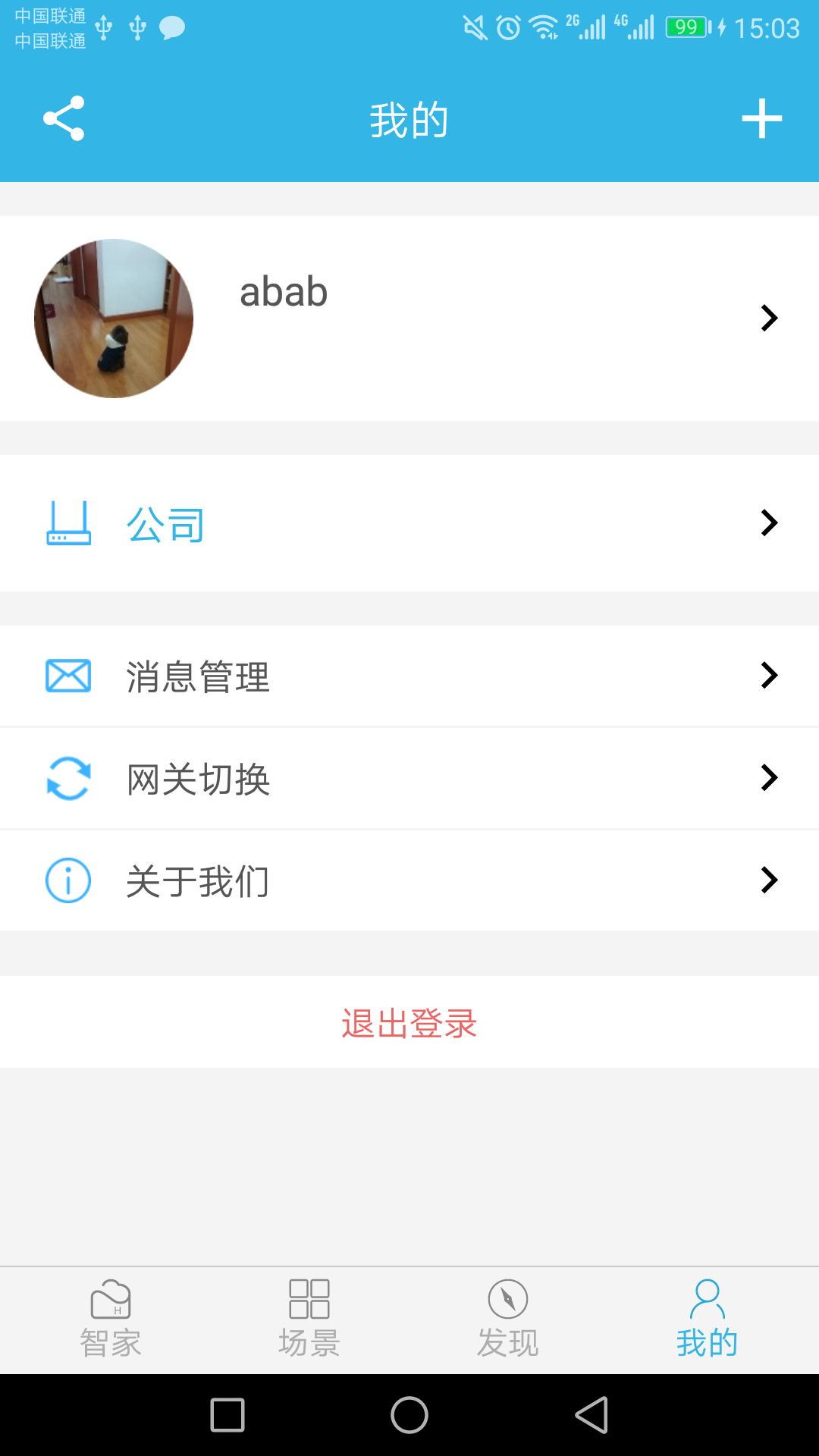
Task: Tap 退出登录 to log out
Action: (409, 1022)
